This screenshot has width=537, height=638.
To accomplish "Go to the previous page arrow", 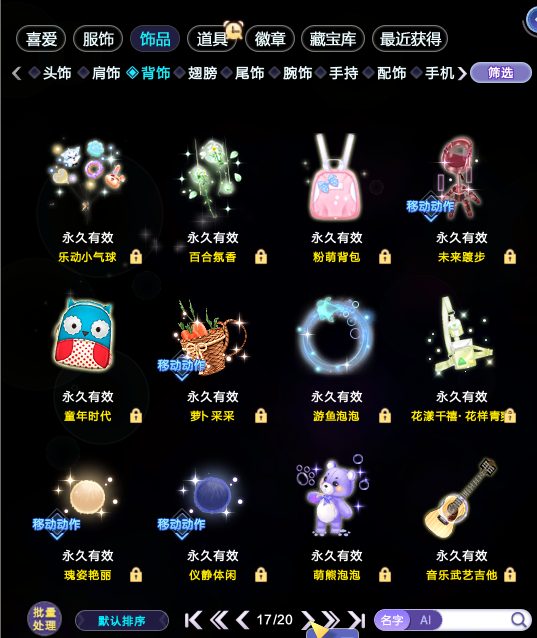I will coord(242,620).
